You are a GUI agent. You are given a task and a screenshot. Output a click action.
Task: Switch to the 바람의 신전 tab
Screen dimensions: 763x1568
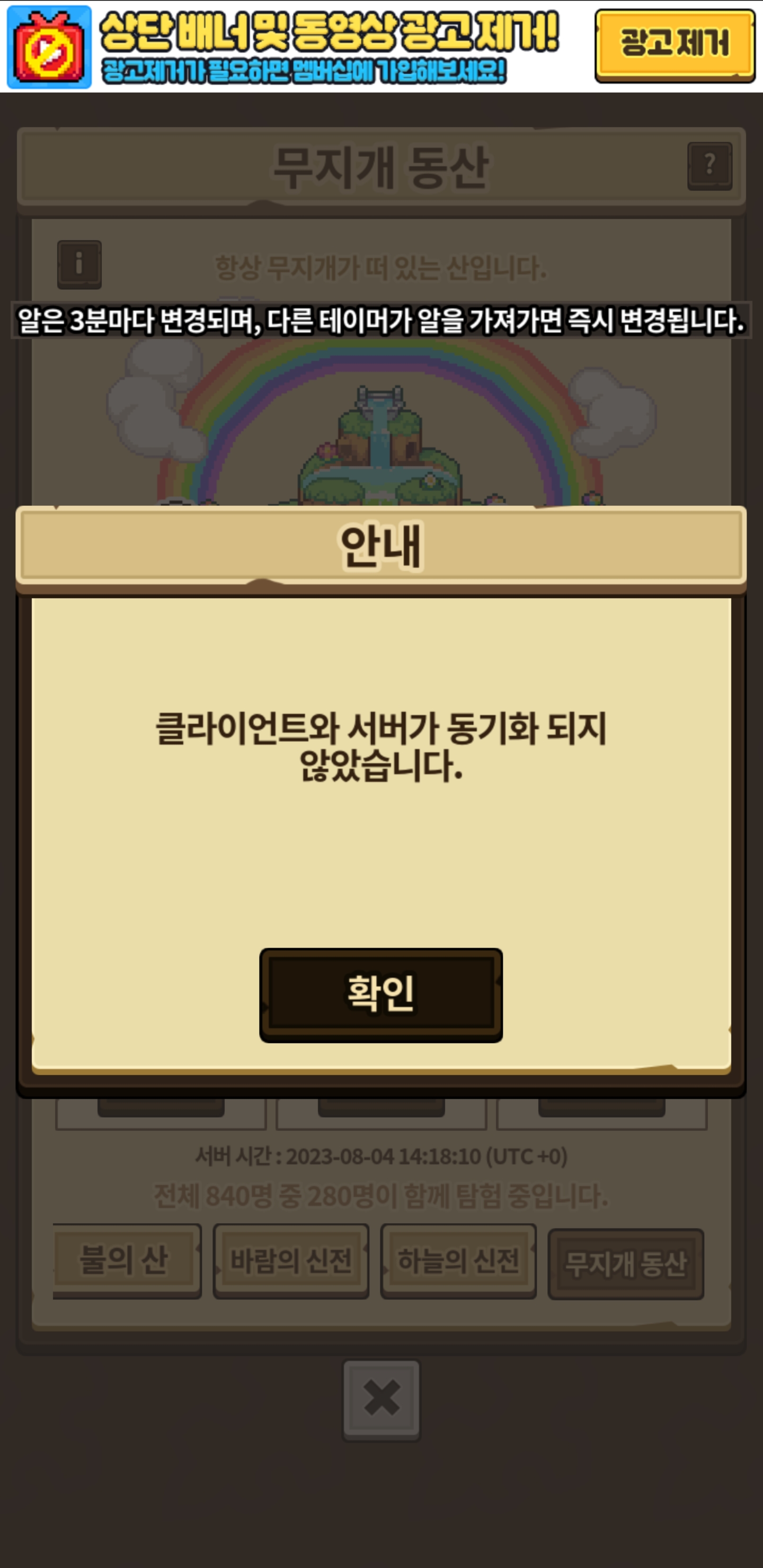291,1261
